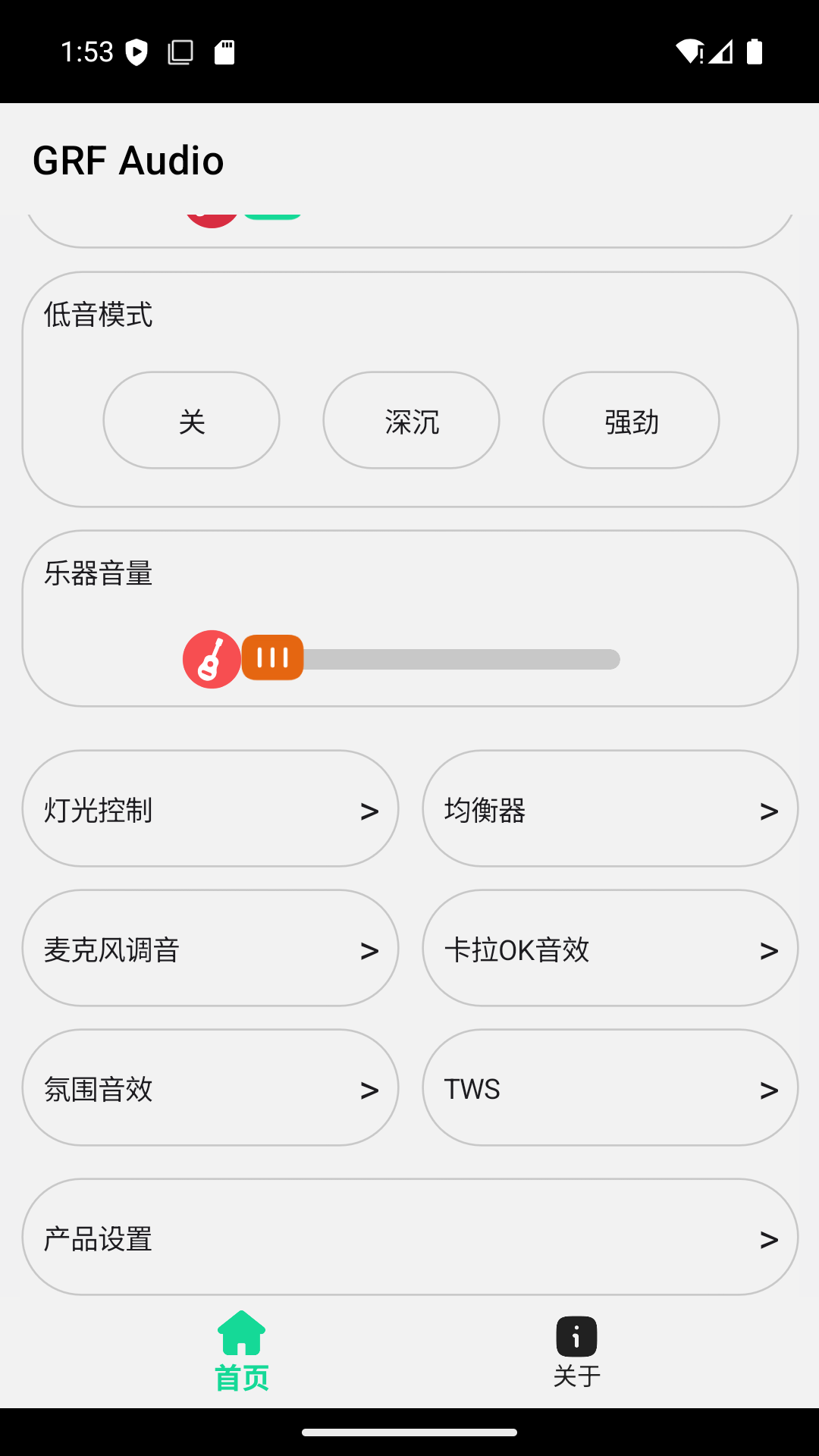Image resolution: width=819 pixels, height=1456 pixels.
Task: Expand 产品设置 with its chevron
Action: pos(769,1238)
